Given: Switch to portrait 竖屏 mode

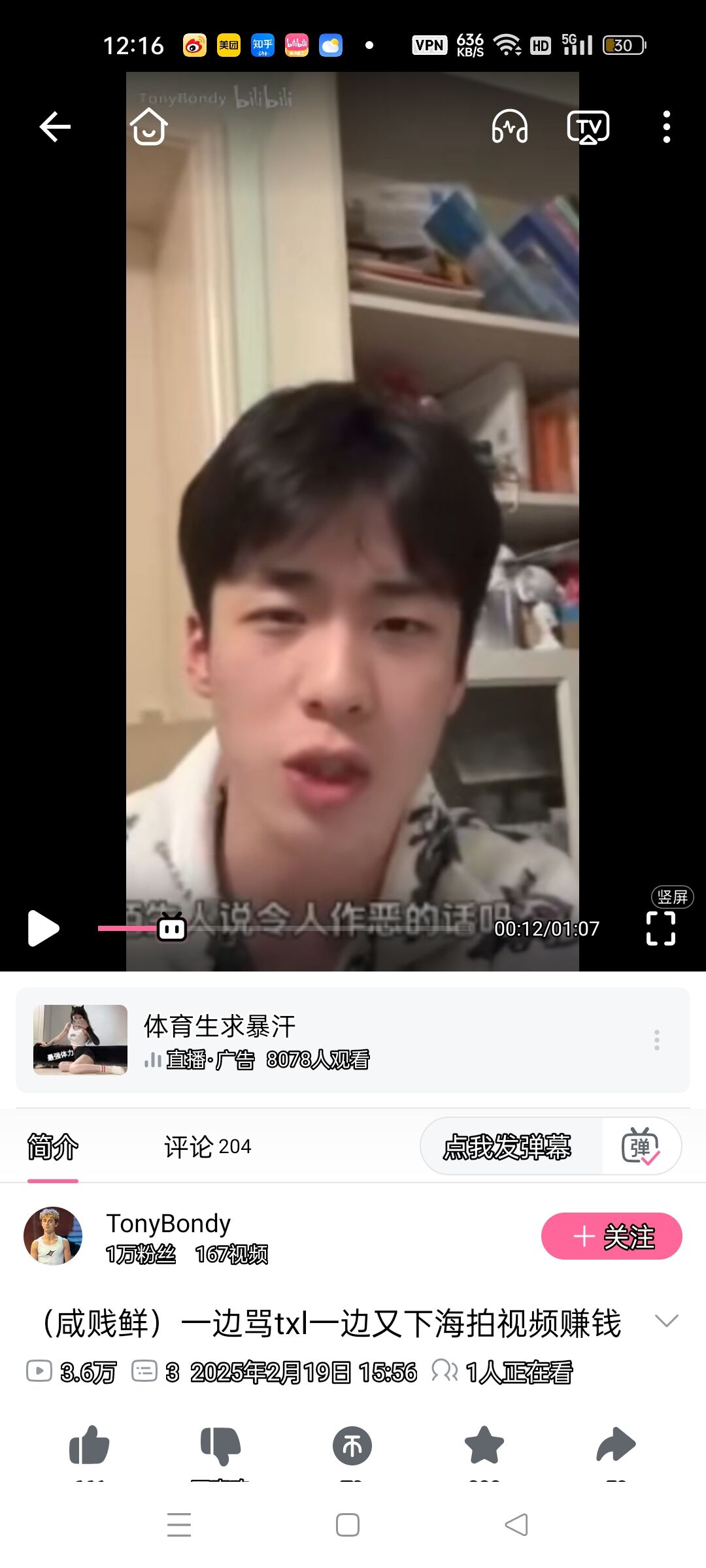Looking at the screenshot, I should pyautogui.click(x=672, y=896).
